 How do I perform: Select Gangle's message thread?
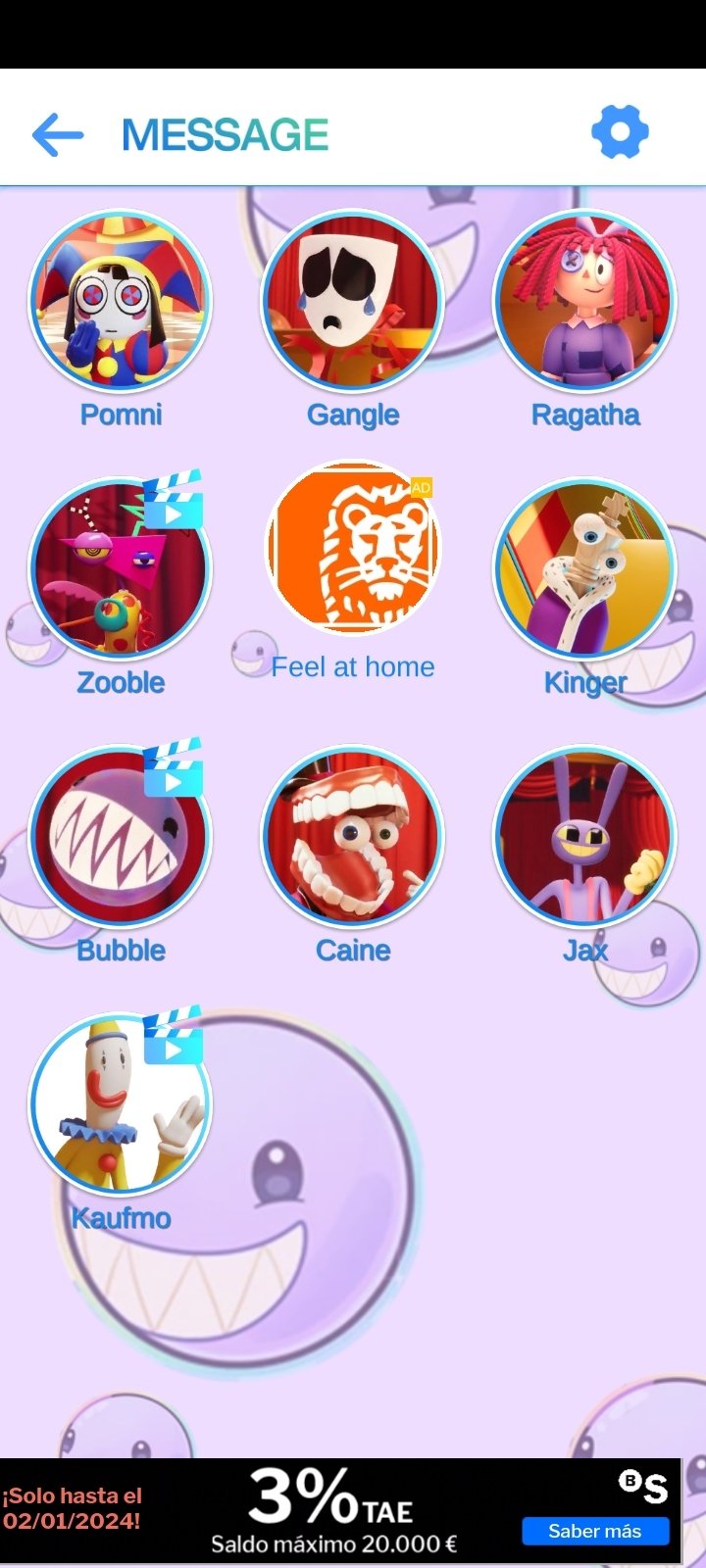(x=352, y=300)
